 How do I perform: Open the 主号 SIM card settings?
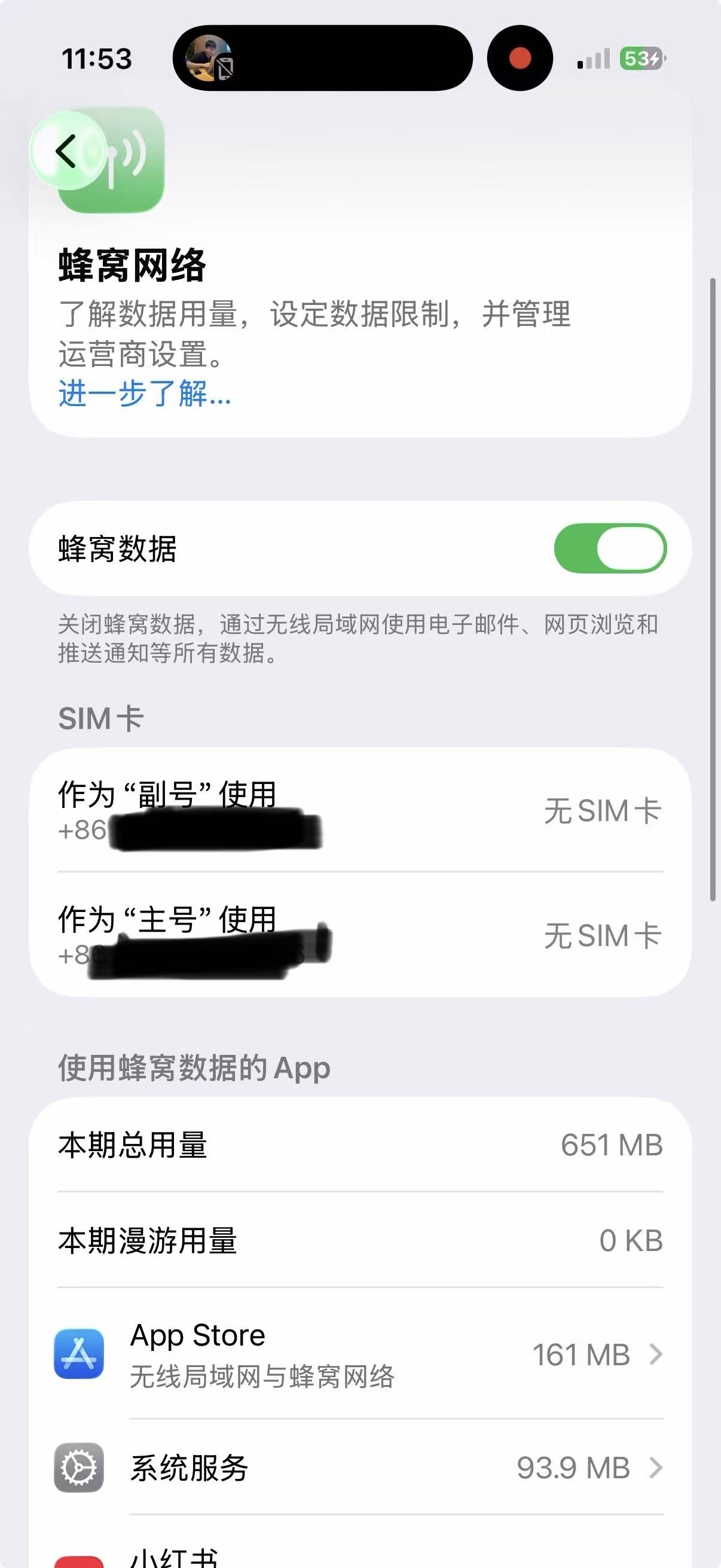click(x=359, y=935)
